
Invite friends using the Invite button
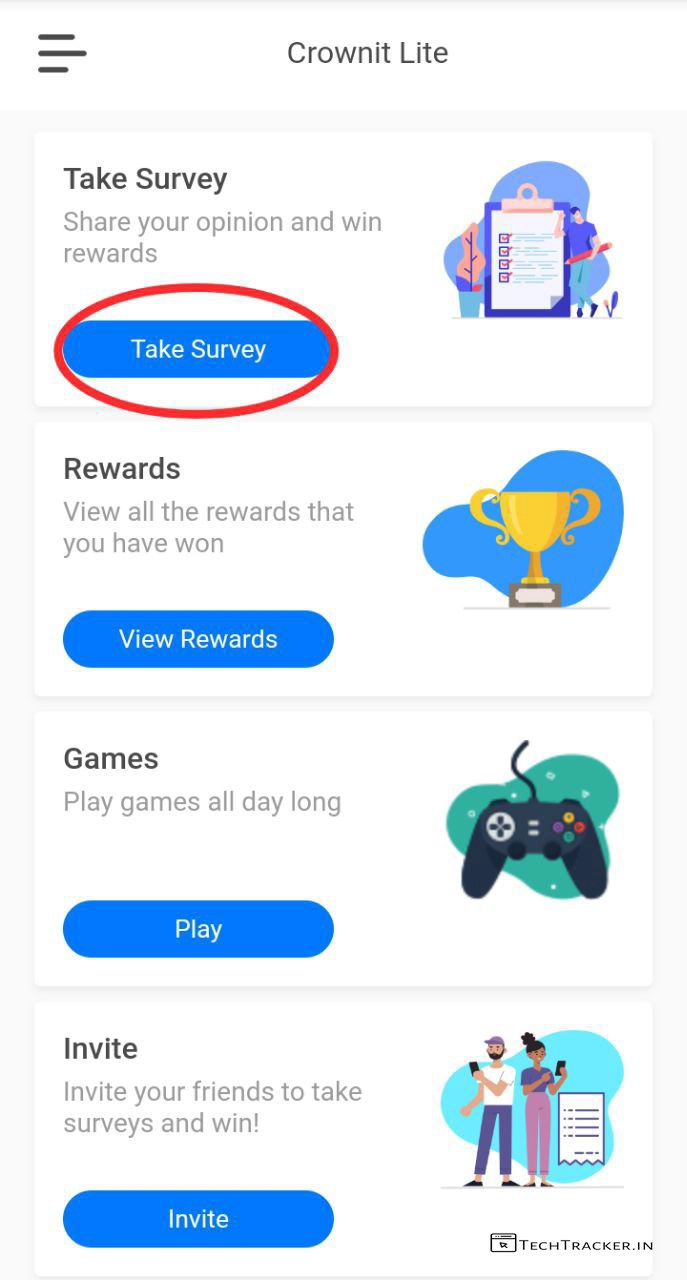coord(198,1219)
